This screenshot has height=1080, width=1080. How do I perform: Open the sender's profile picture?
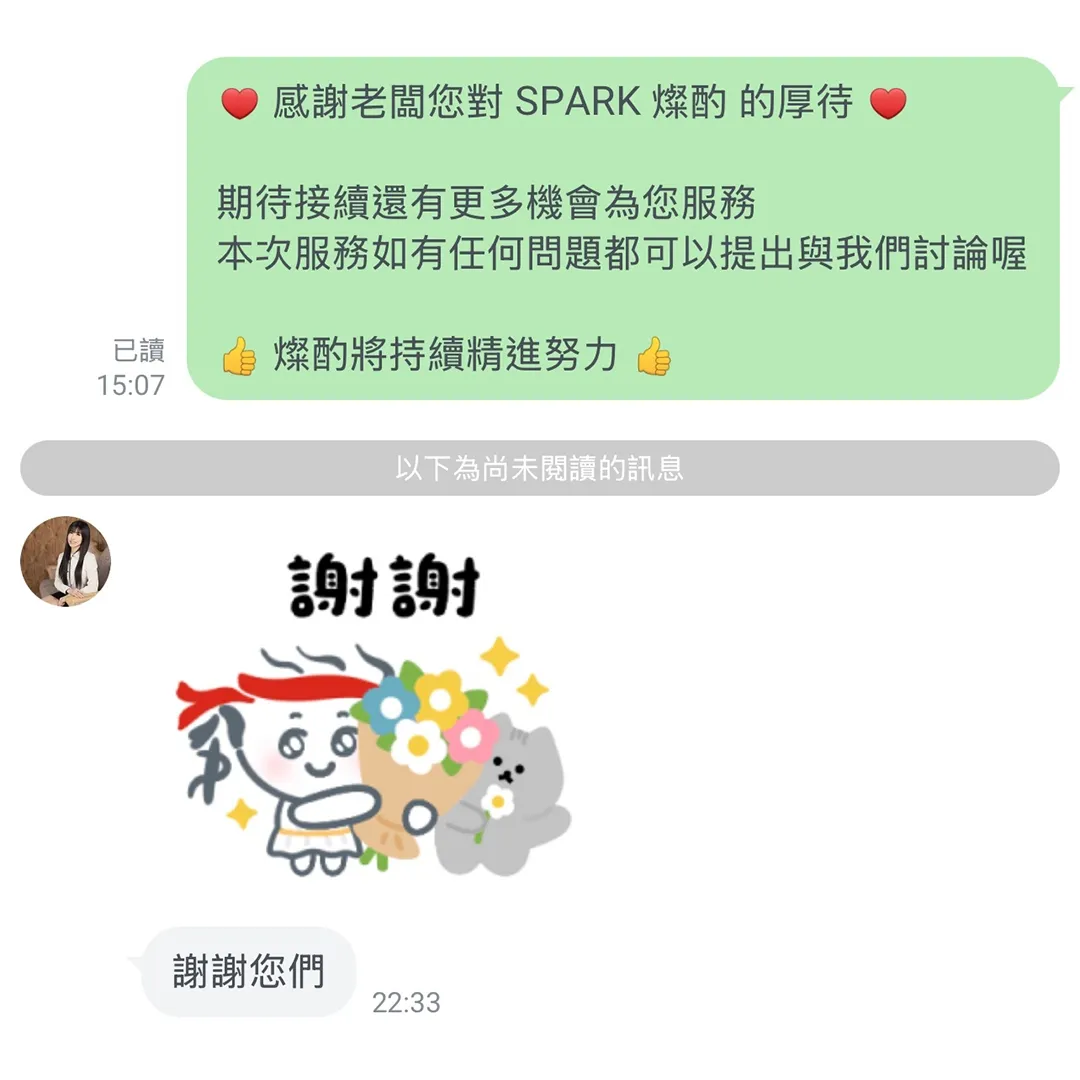[x=65, y=561]
